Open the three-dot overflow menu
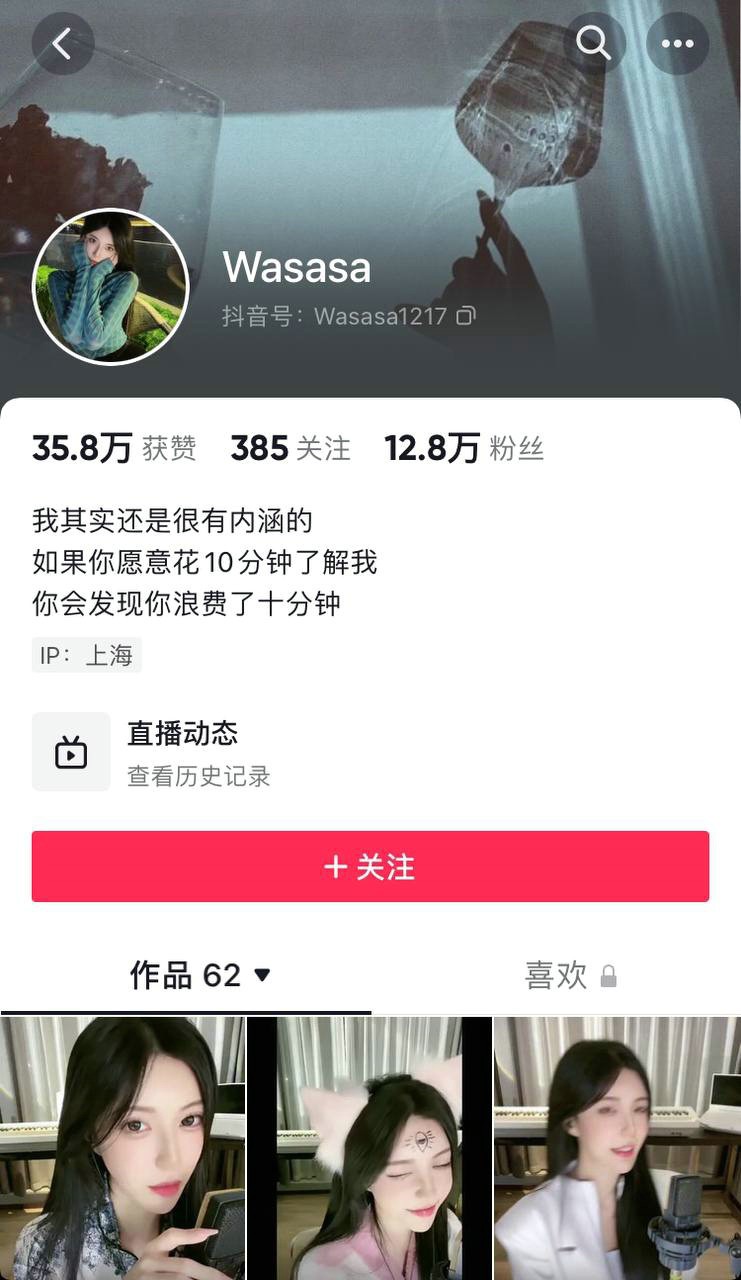Image resolution: width=741 pixels, height=1280 pixels. pyautogui.click(x=677, y=44)
